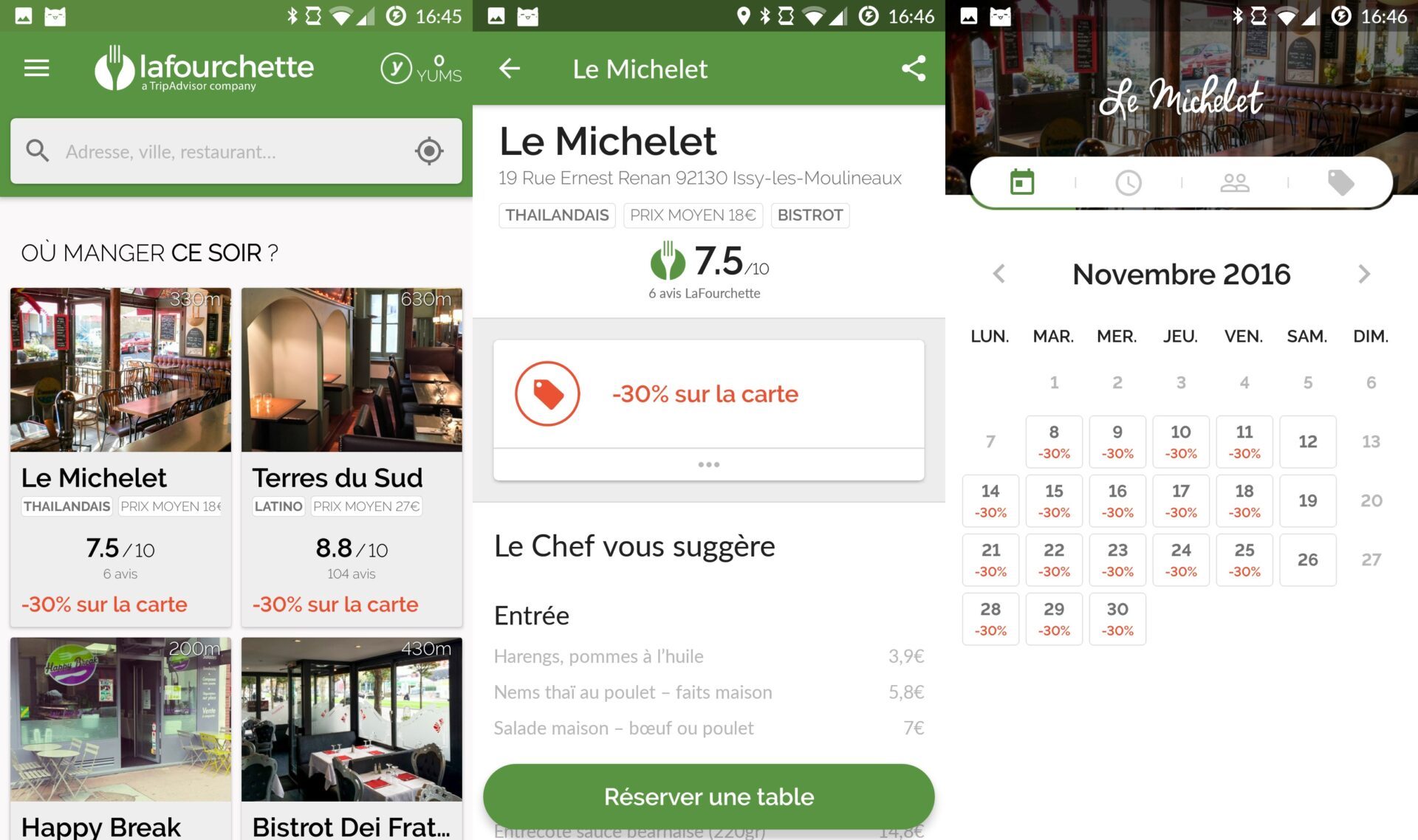The width and height of the screenshot is (1418, 840).
Task: Choose November 18 with -30% discount
Action: [1244, 500]
